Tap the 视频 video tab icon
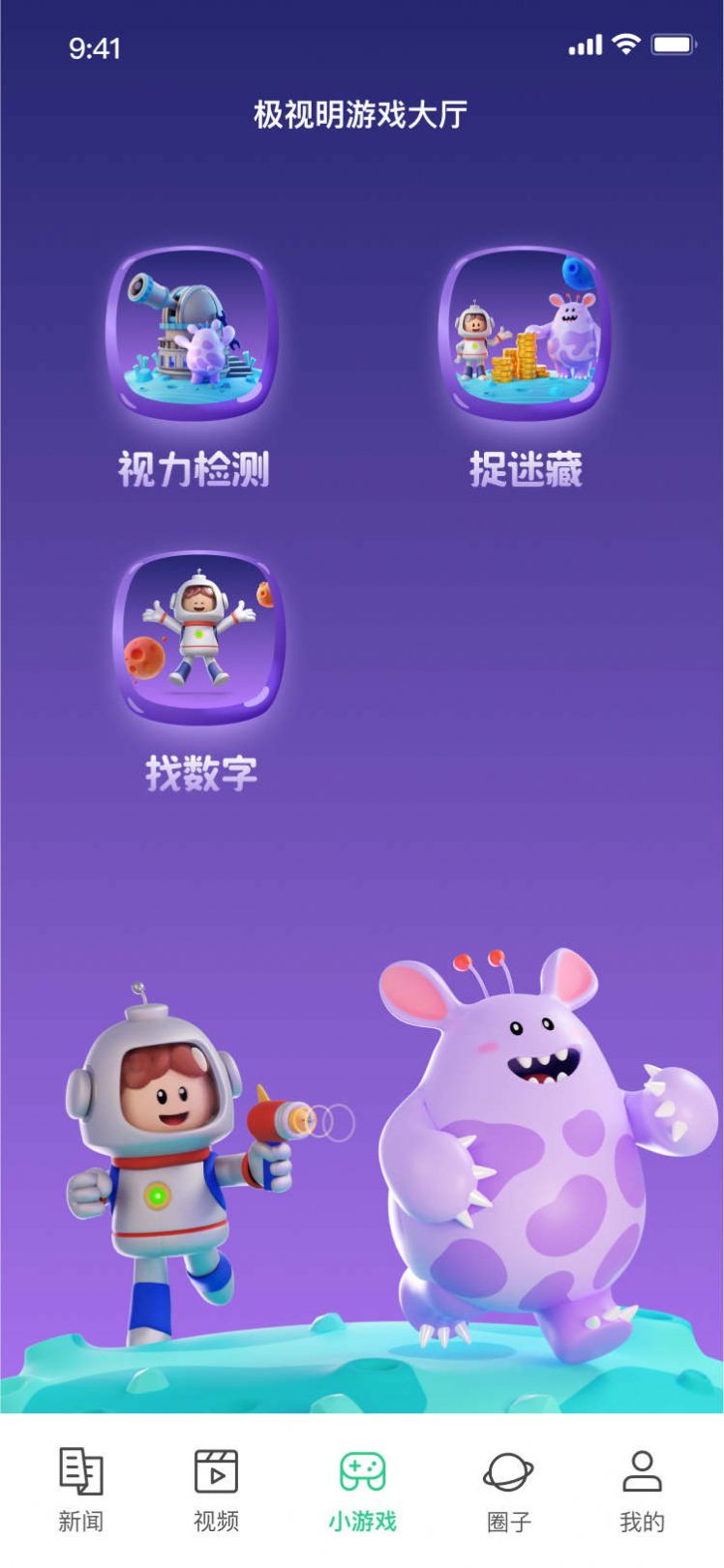724x1568 pixels. click(217, 1470)
